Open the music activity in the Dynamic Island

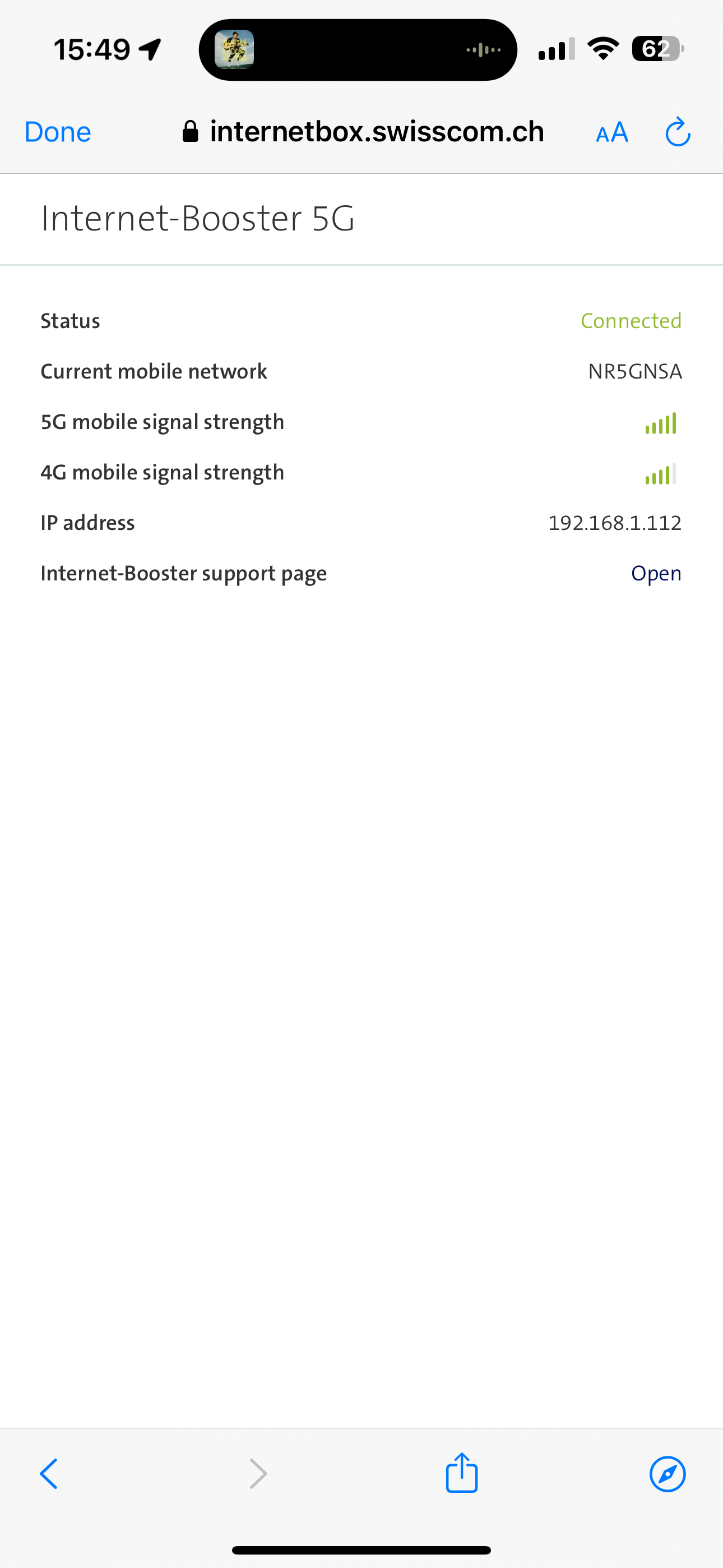coord(358,50)
